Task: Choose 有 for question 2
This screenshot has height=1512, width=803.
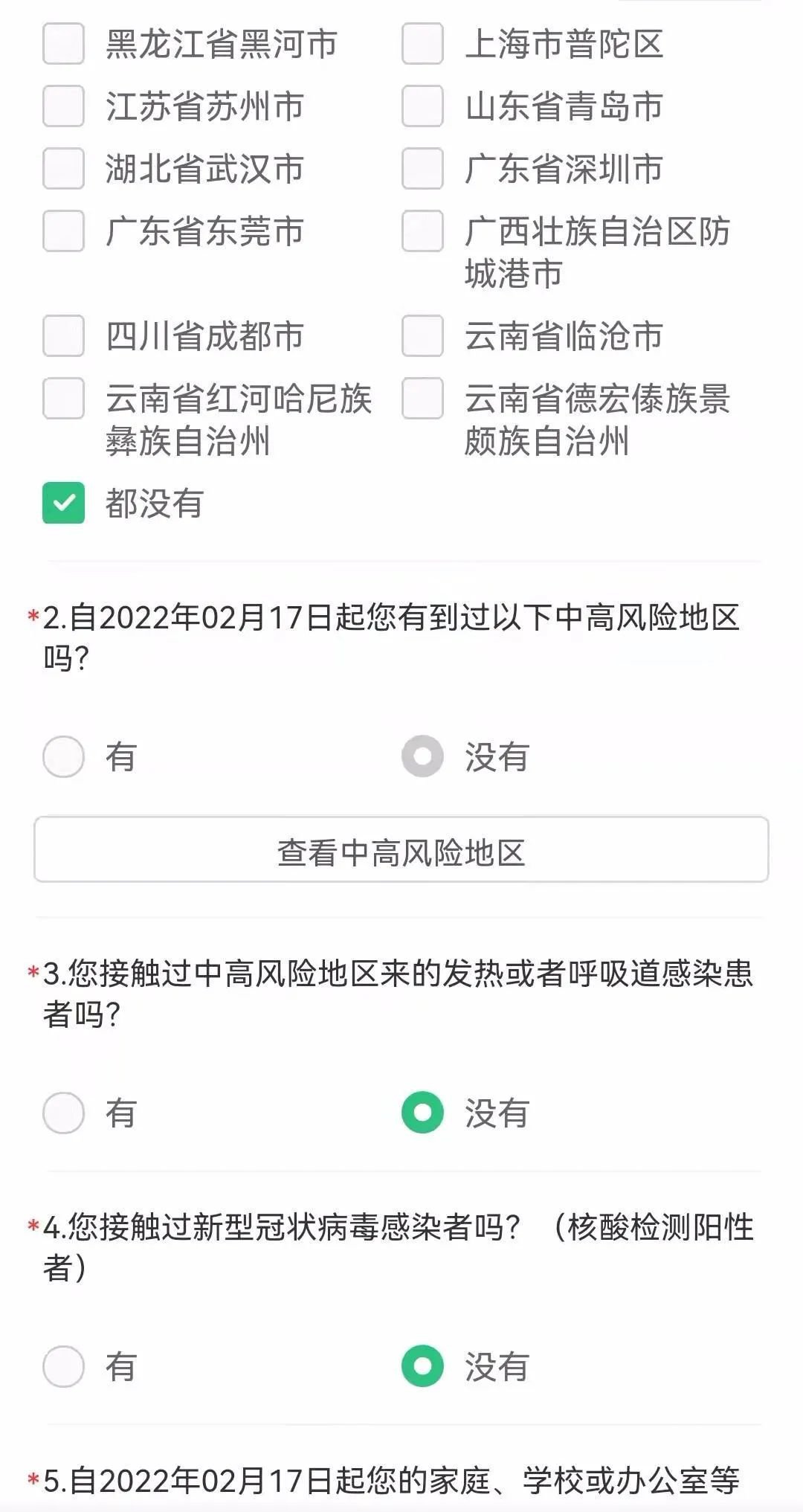Action: [63, 757]
